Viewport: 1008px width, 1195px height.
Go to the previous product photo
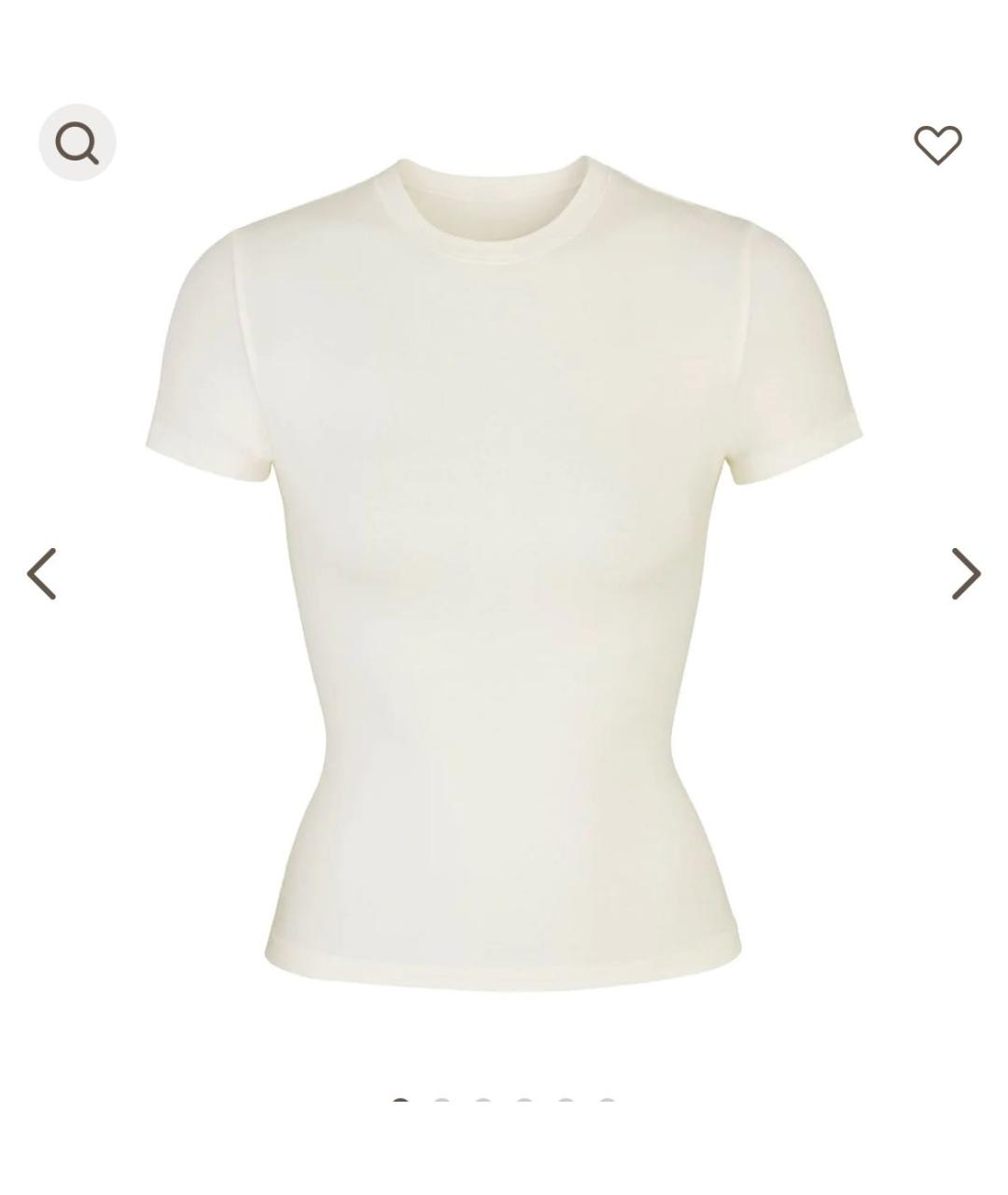coord(41,573)
